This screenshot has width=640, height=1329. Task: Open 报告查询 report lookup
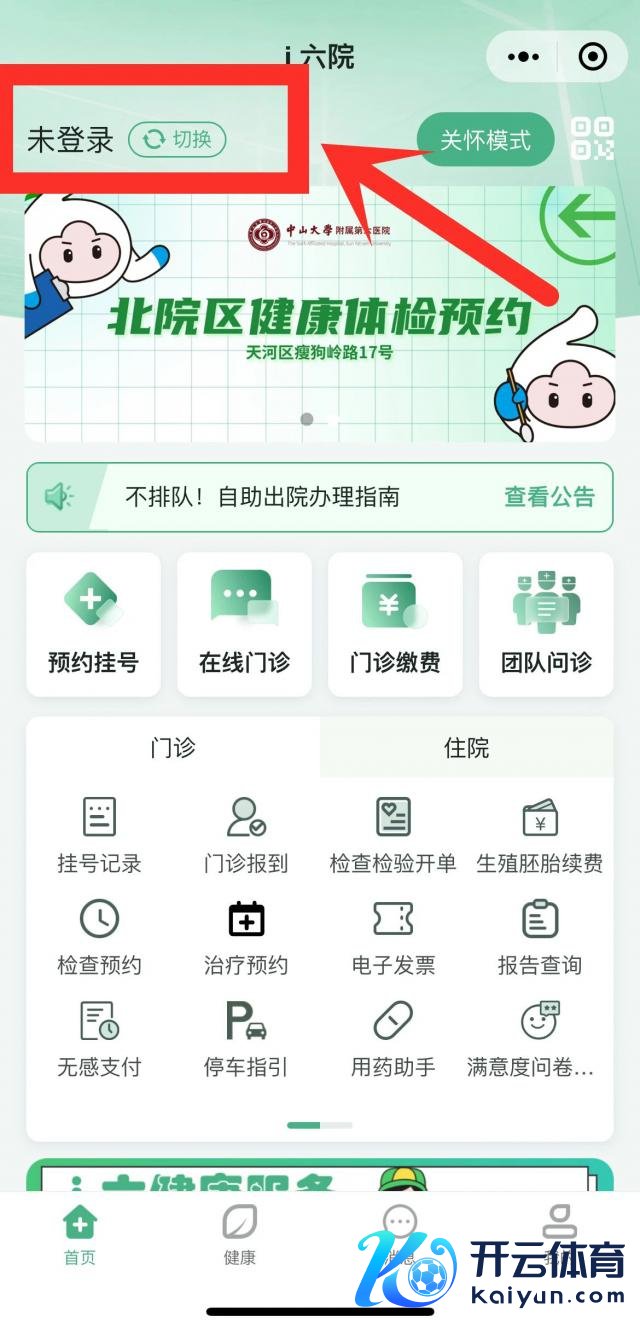tap(540, 938)
